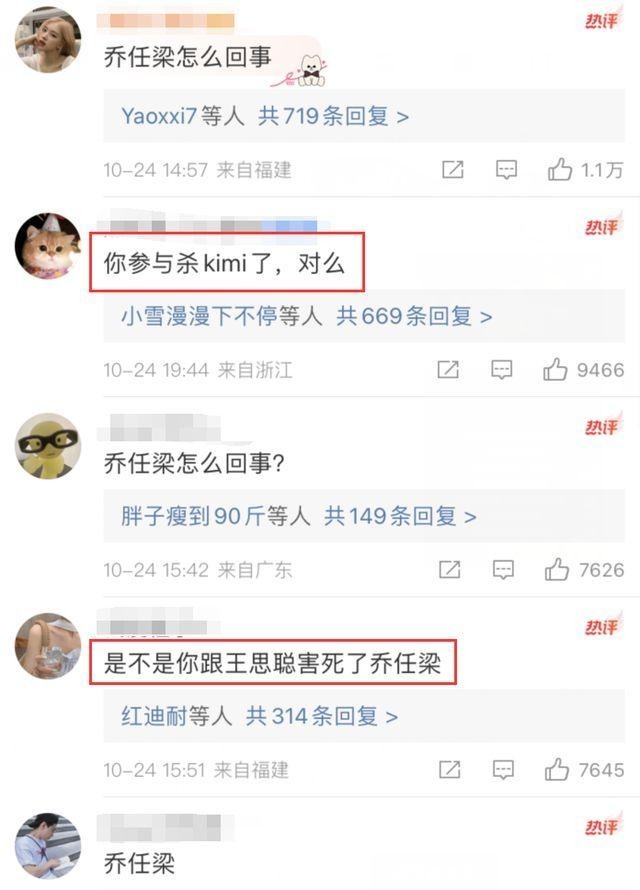Like the comment posted 10-24 15:51
Image resolution: width=640 pixels, height=890 pixels.
click(x=556, y=770)
